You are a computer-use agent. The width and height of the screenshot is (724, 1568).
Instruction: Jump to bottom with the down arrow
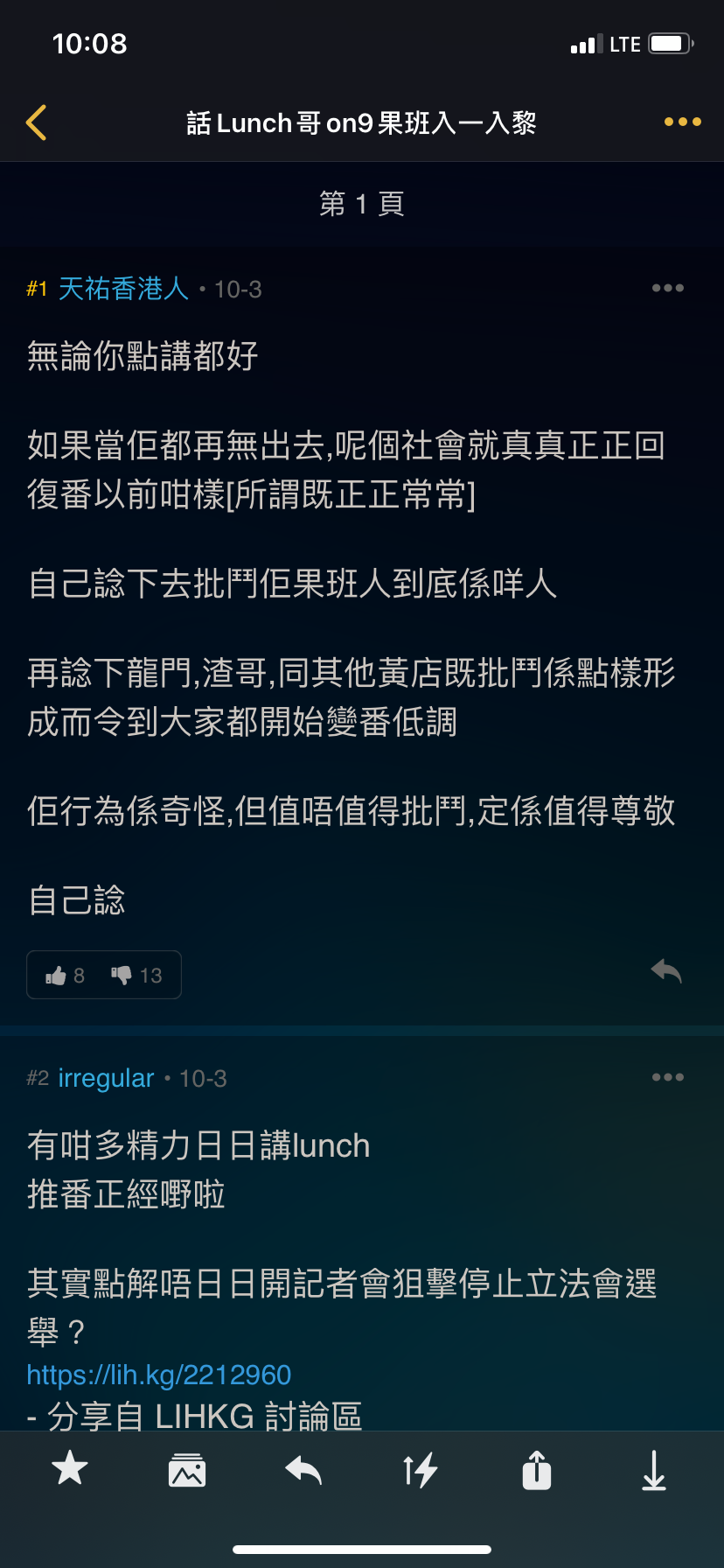(x=654, y=1470)
